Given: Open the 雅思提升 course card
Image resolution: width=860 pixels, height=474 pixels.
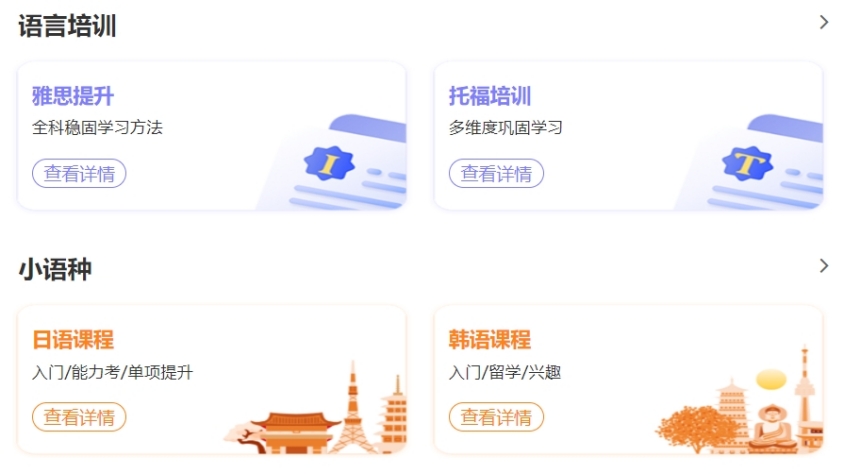Looking at the screenshot, I should pyautogui.click(x=73, y=96).
